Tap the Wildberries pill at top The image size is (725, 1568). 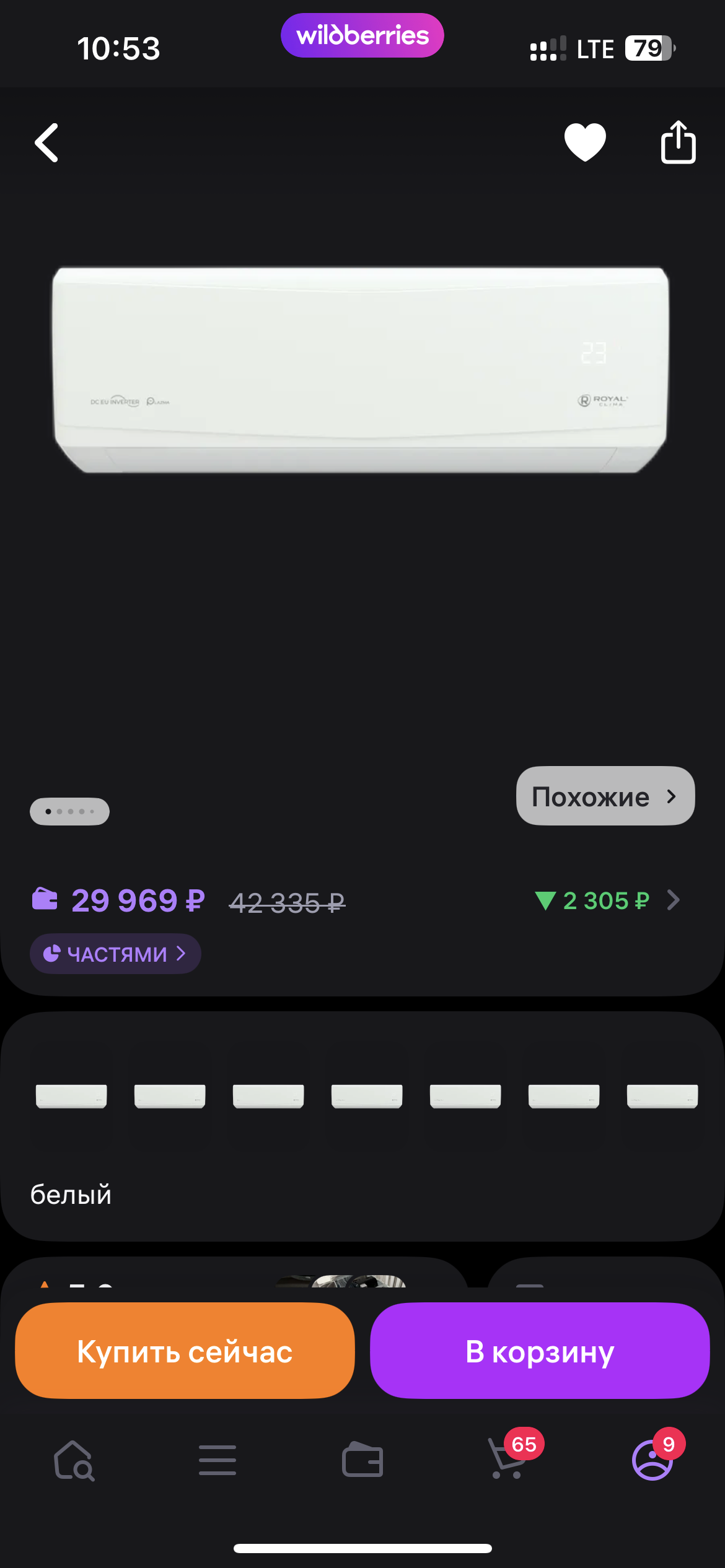362,35
